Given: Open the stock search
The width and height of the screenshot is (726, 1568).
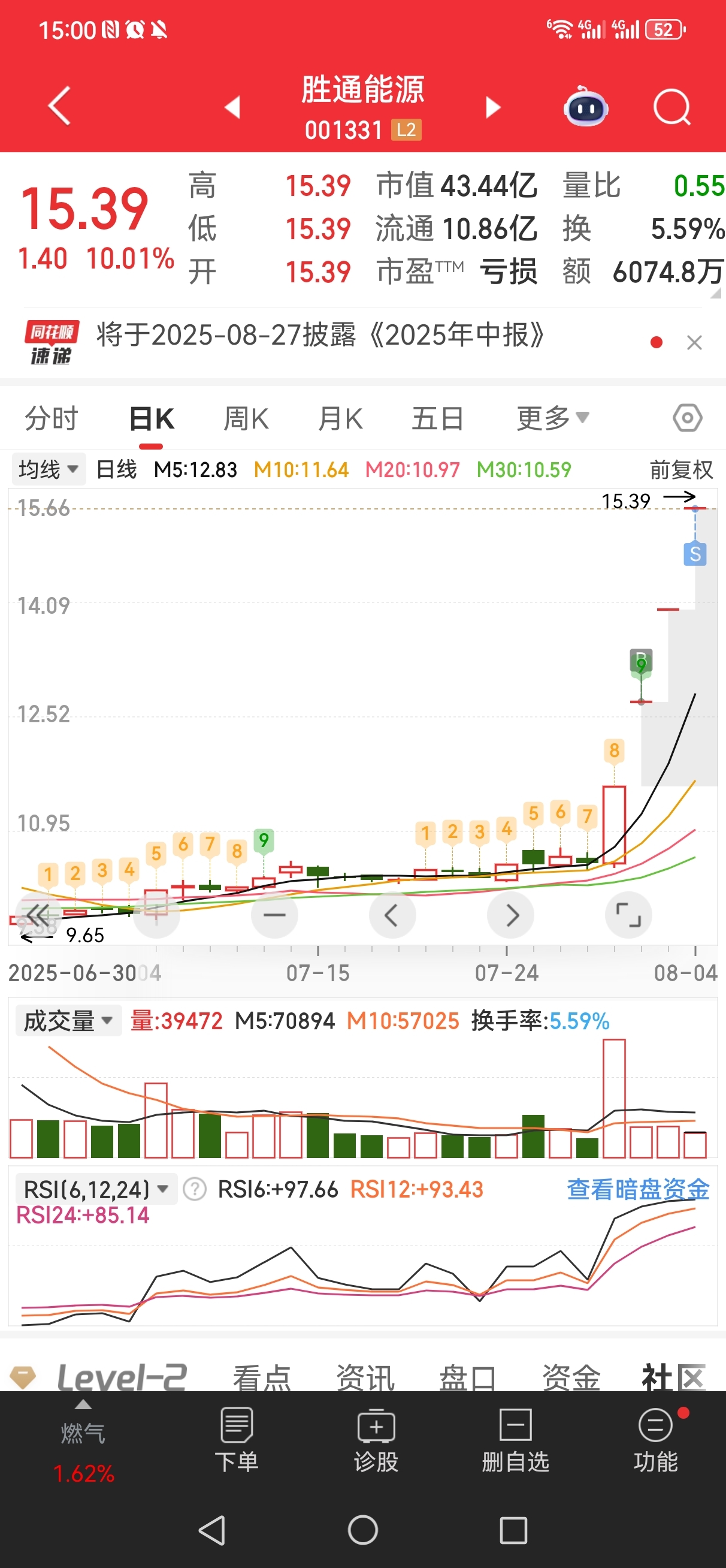Looking at the screenshot, I should 672,107.
